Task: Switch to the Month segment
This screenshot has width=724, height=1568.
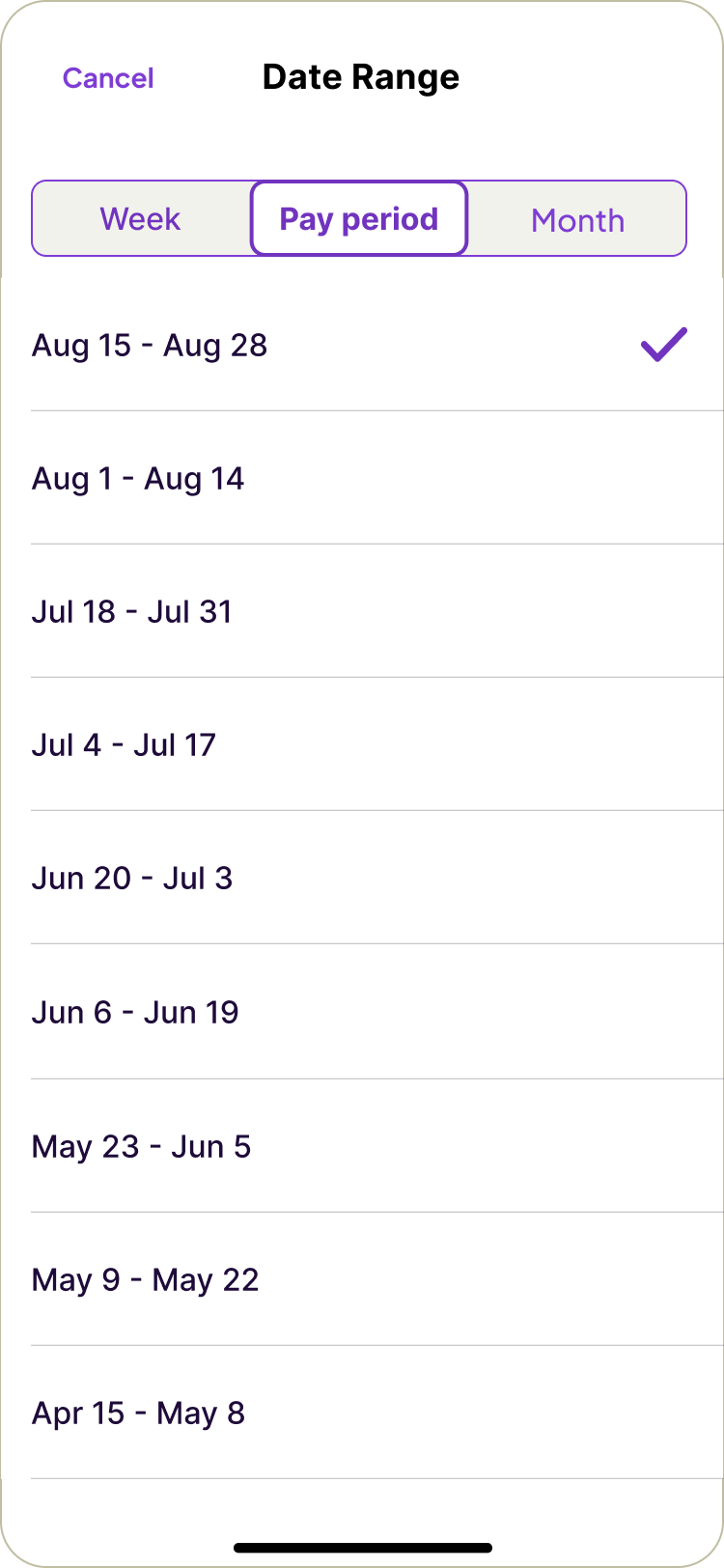Action: [x=577, y=220]
